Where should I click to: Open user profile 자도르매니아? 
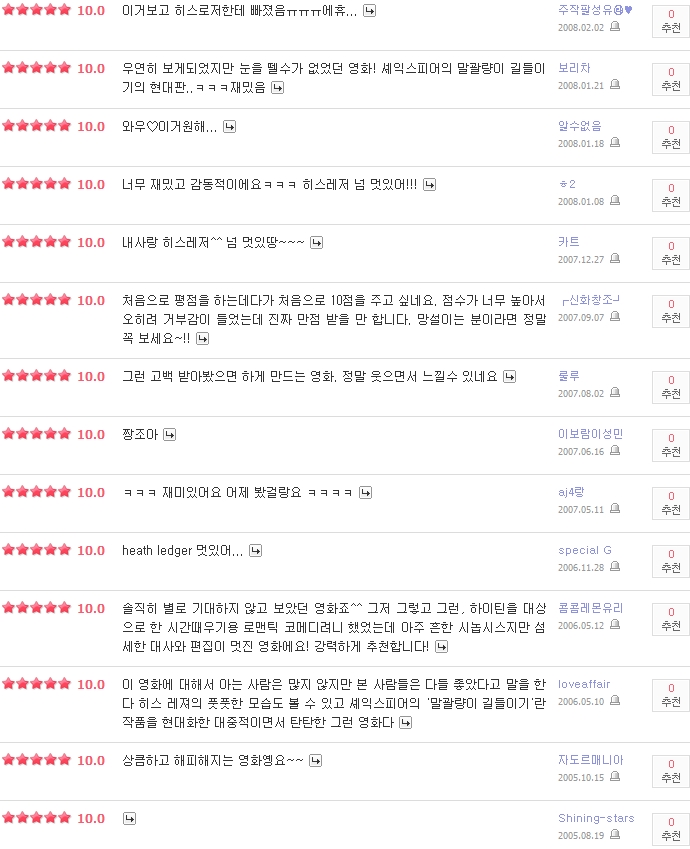pyautogui.click(x=590, y=760)
